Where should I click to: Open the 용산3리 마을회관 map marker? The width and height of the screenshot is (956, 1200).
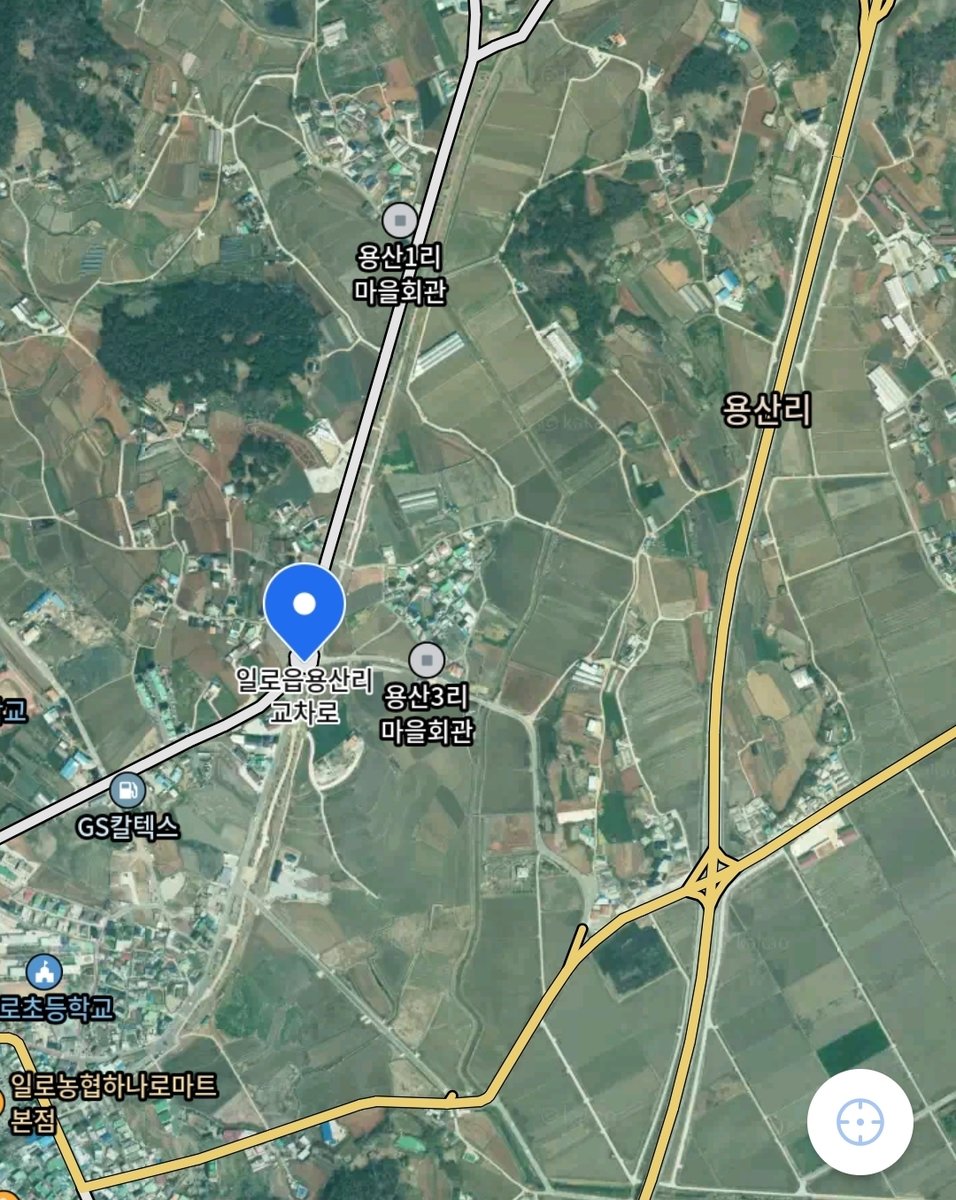tap(427, 659)
